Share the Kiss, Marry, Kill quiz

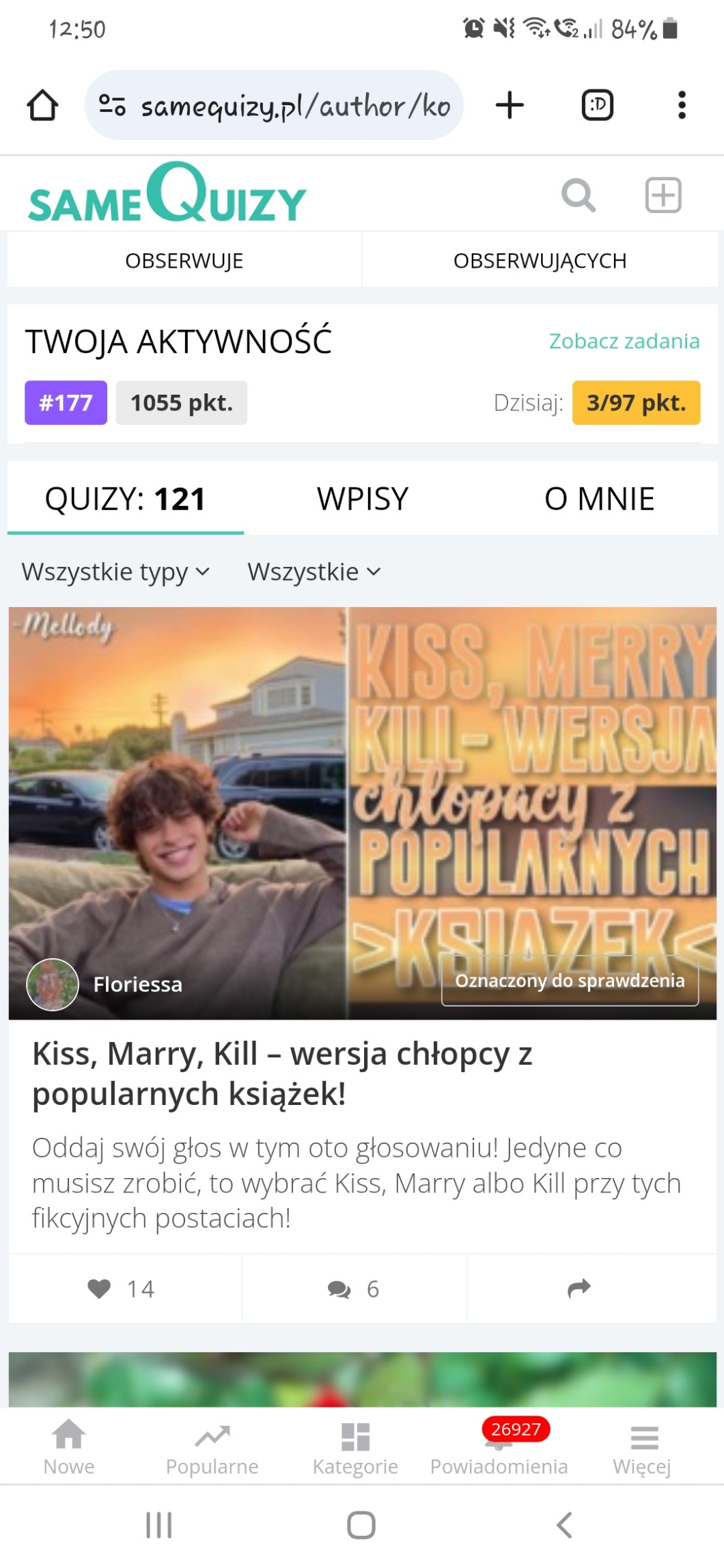(579, 1289)
